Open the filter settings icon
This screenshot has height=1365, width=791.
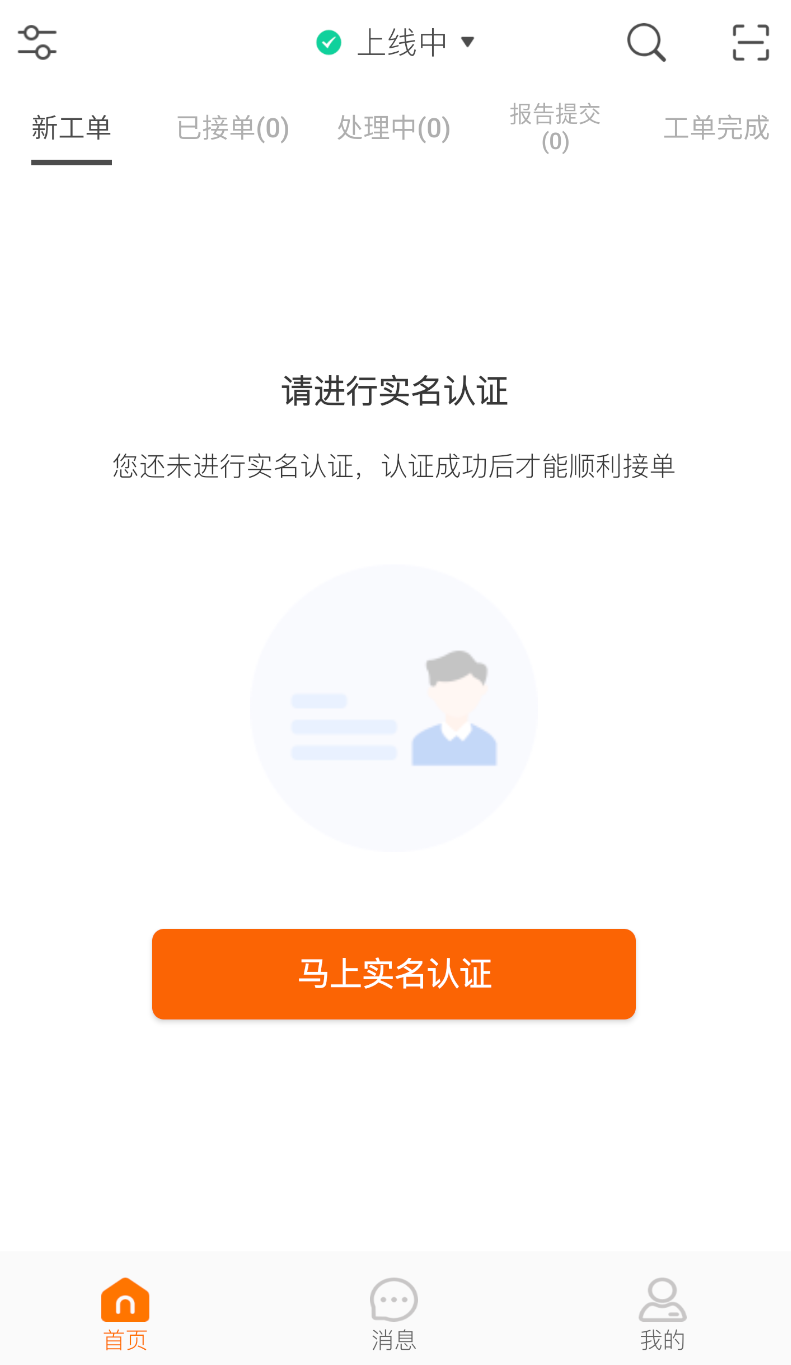(37, 42)
